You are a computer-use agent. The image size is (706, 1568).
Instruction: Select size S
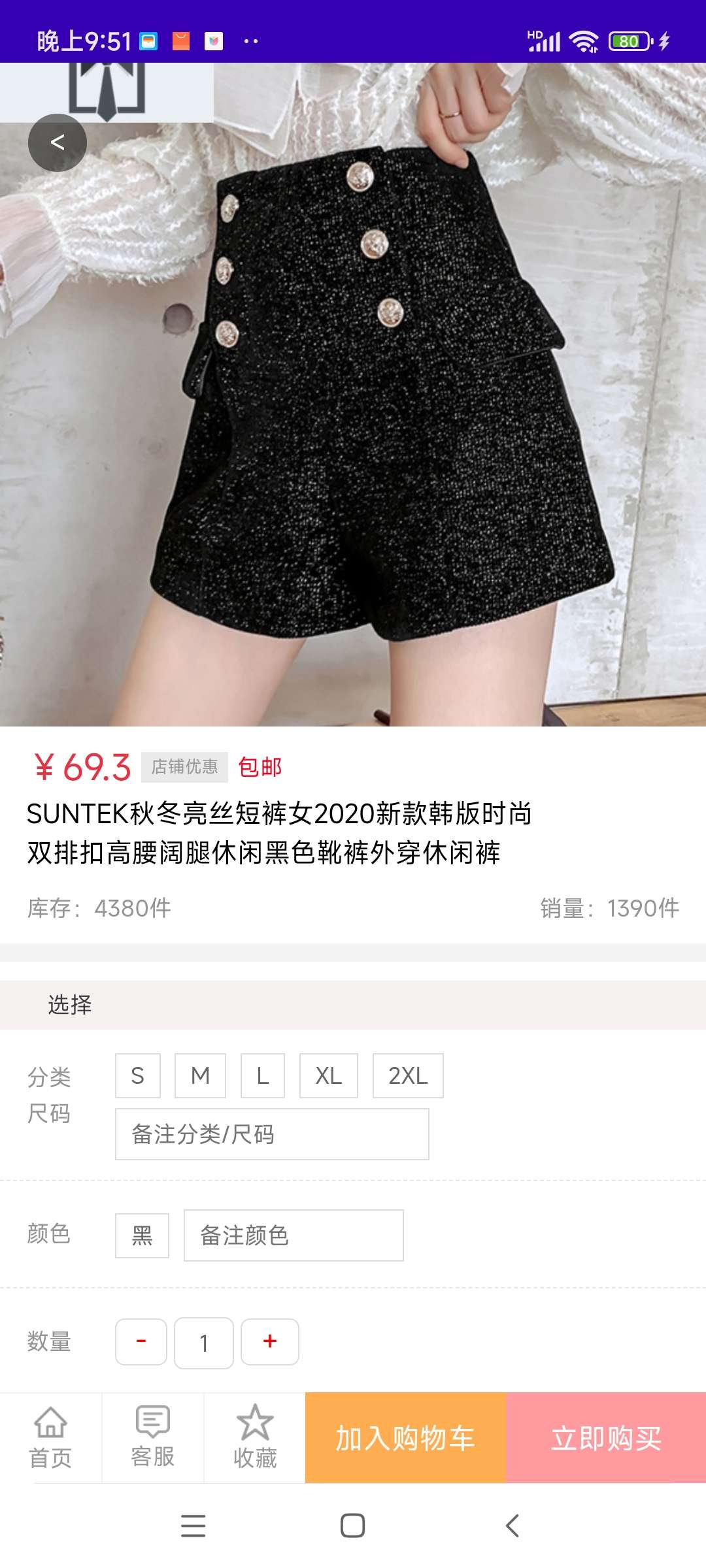[x=138, y=1075]
